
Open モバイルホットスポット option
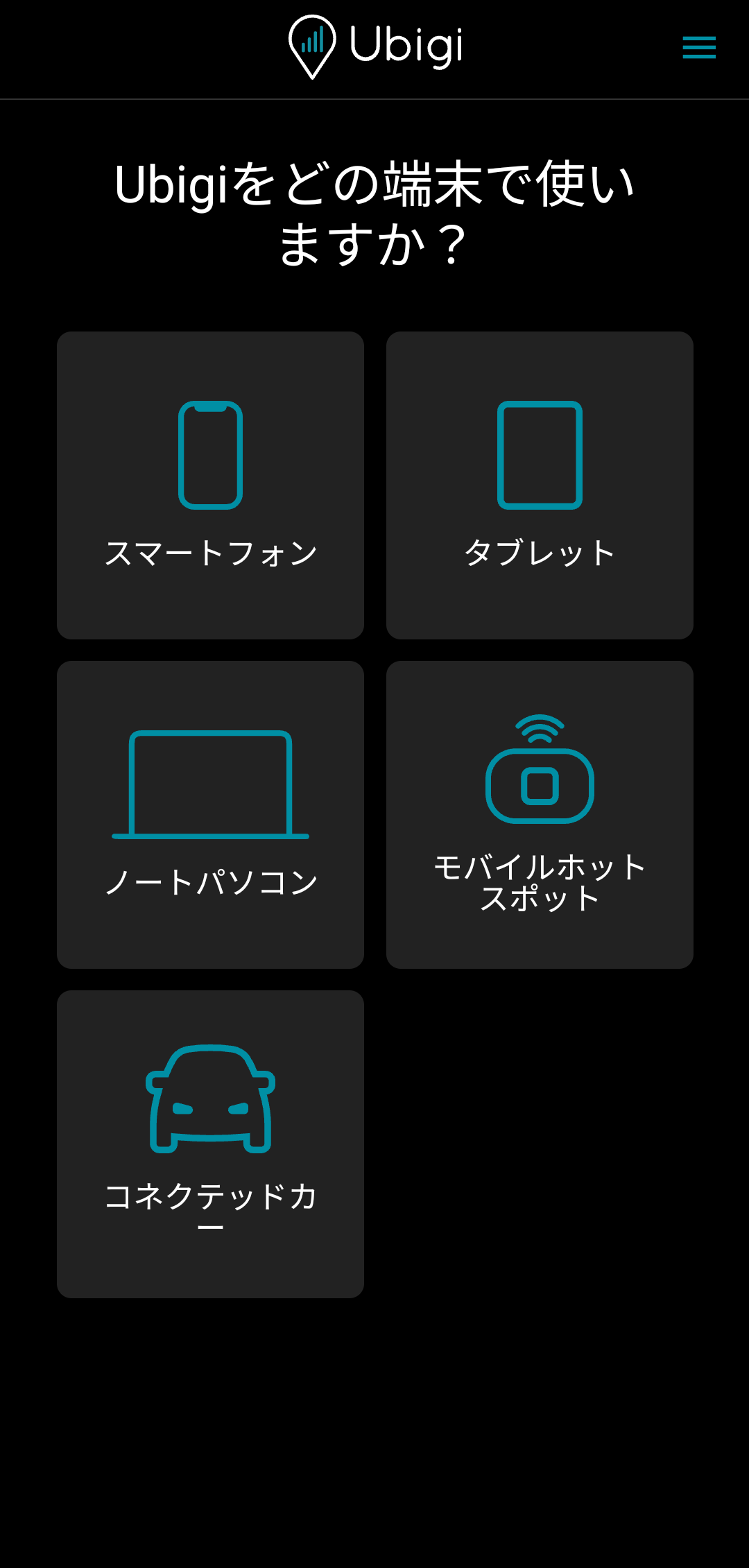[x=540, y=814]
